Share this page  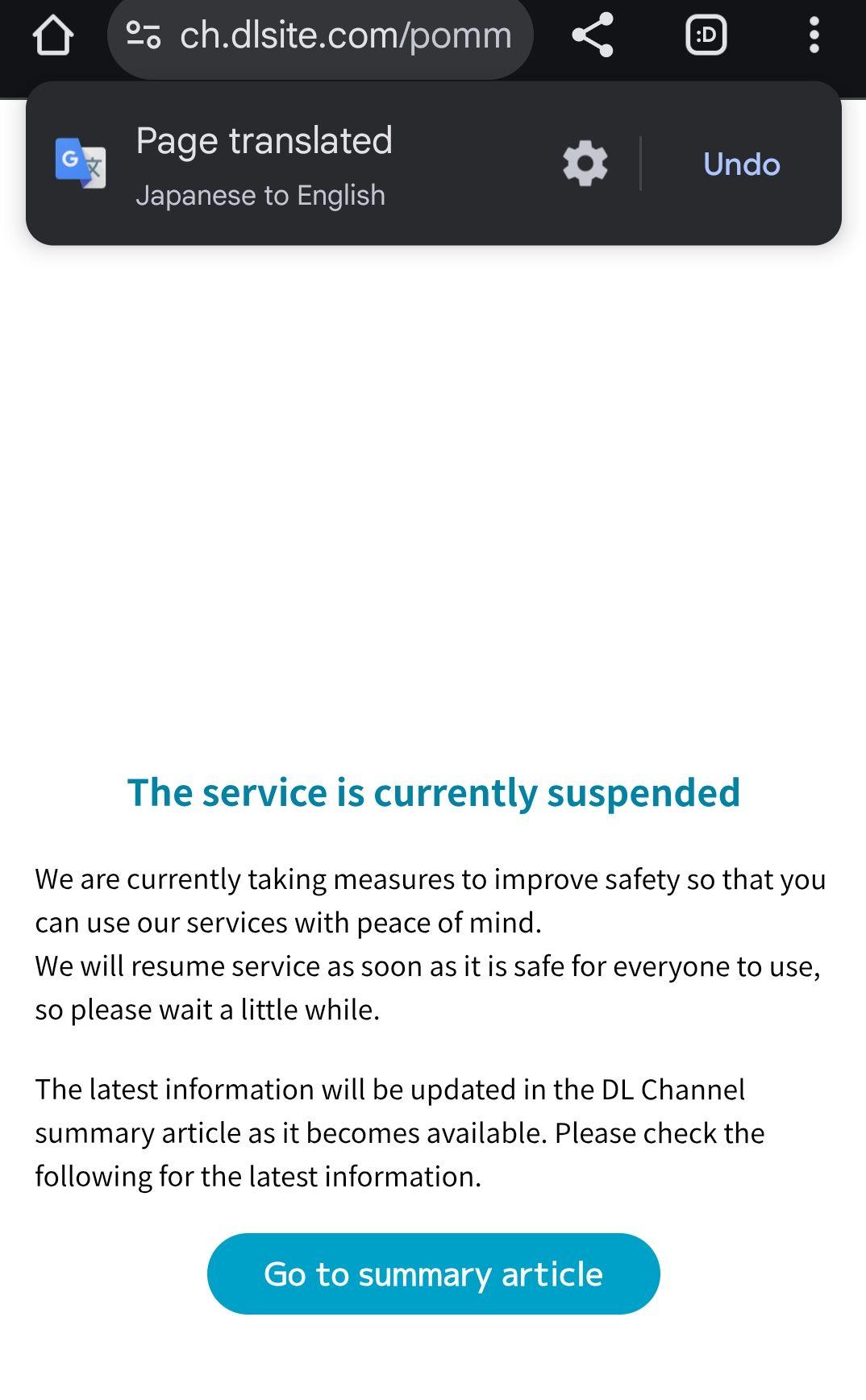593,35
